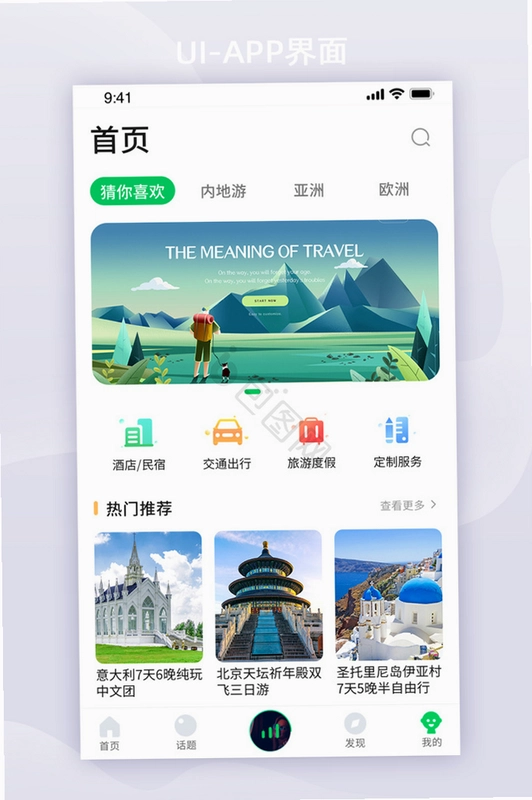This screenshot has width=532, height=800.
Task: Open the 北京天坛祈年殿双飞三日游 card
Action: click(x=269, y=613)
